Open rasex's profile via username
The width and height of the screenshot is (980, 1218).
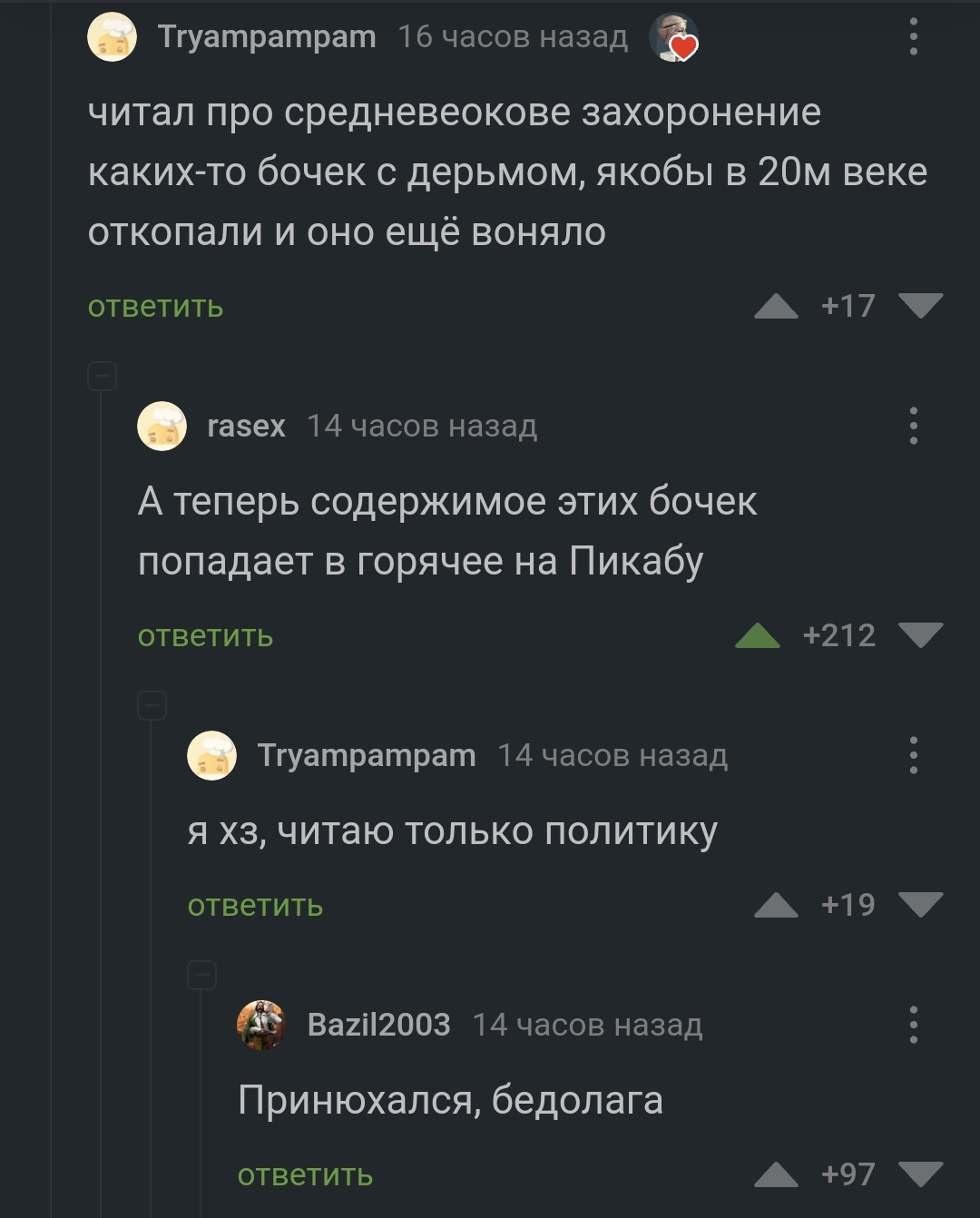(246, 426)
